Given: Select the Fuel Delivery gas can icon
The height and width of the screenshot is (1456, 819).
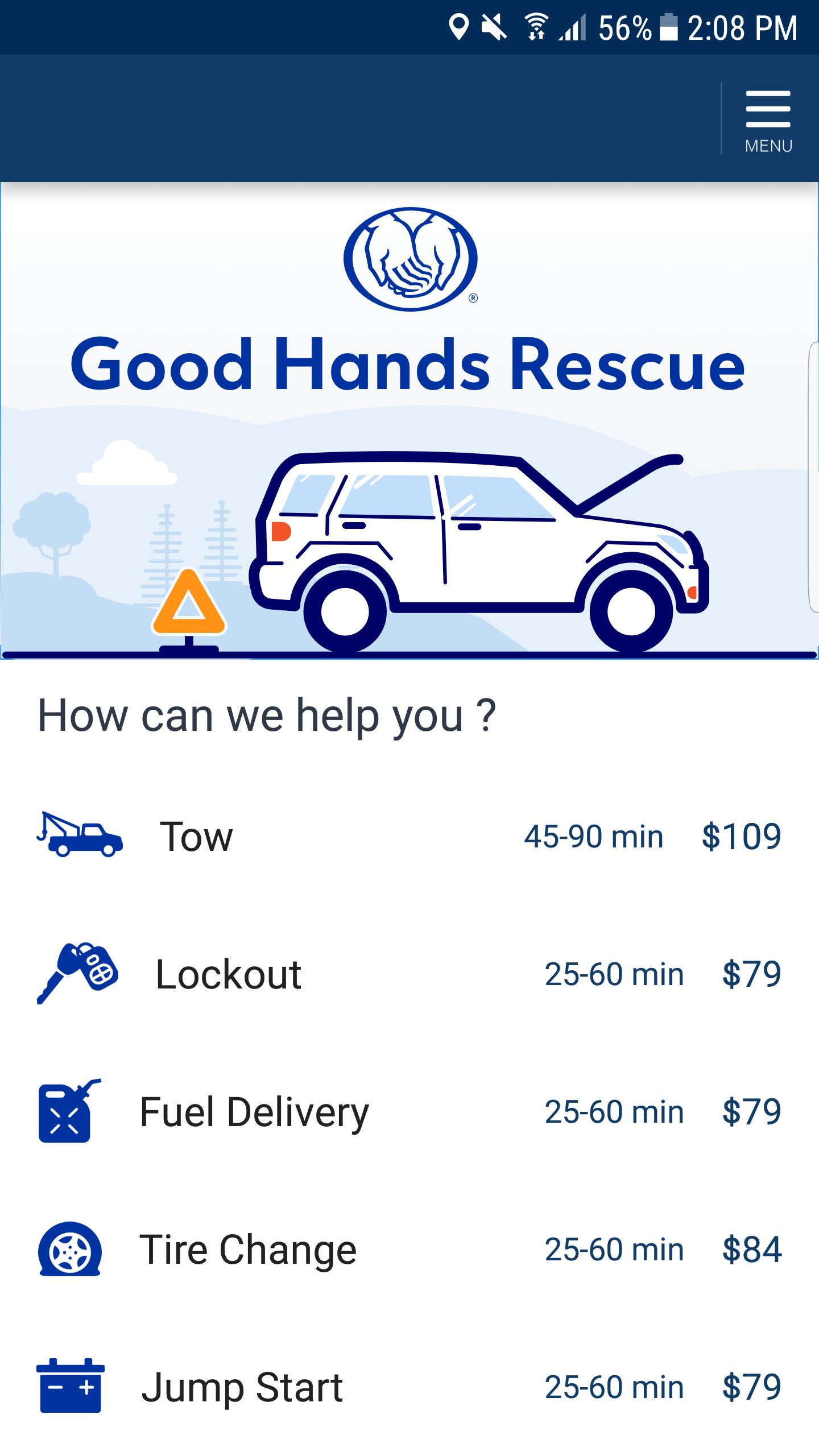Looking at the screenshot, I should point(64,1112).
